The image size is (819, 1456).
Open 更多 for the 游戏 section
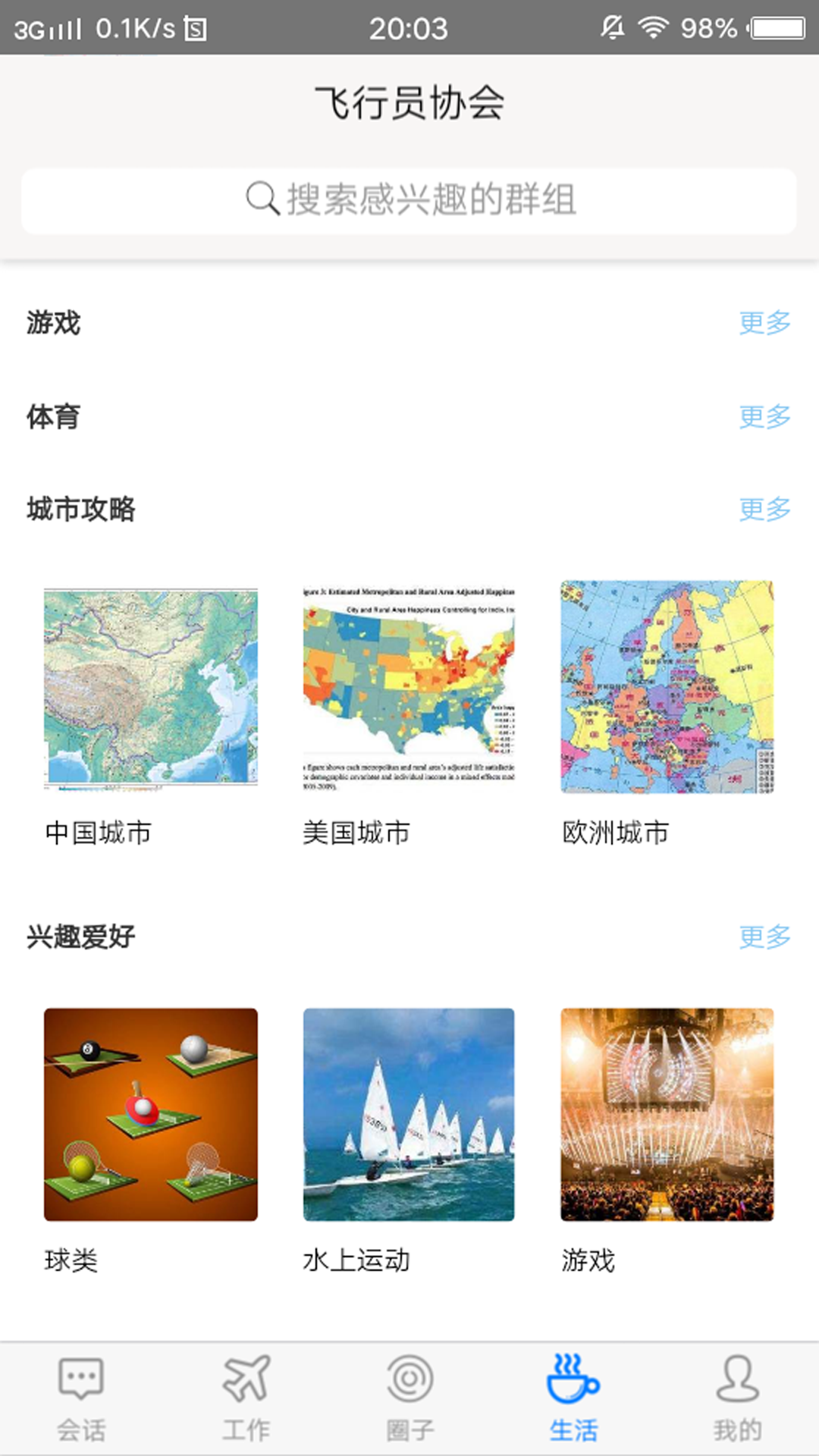point(764,323)
